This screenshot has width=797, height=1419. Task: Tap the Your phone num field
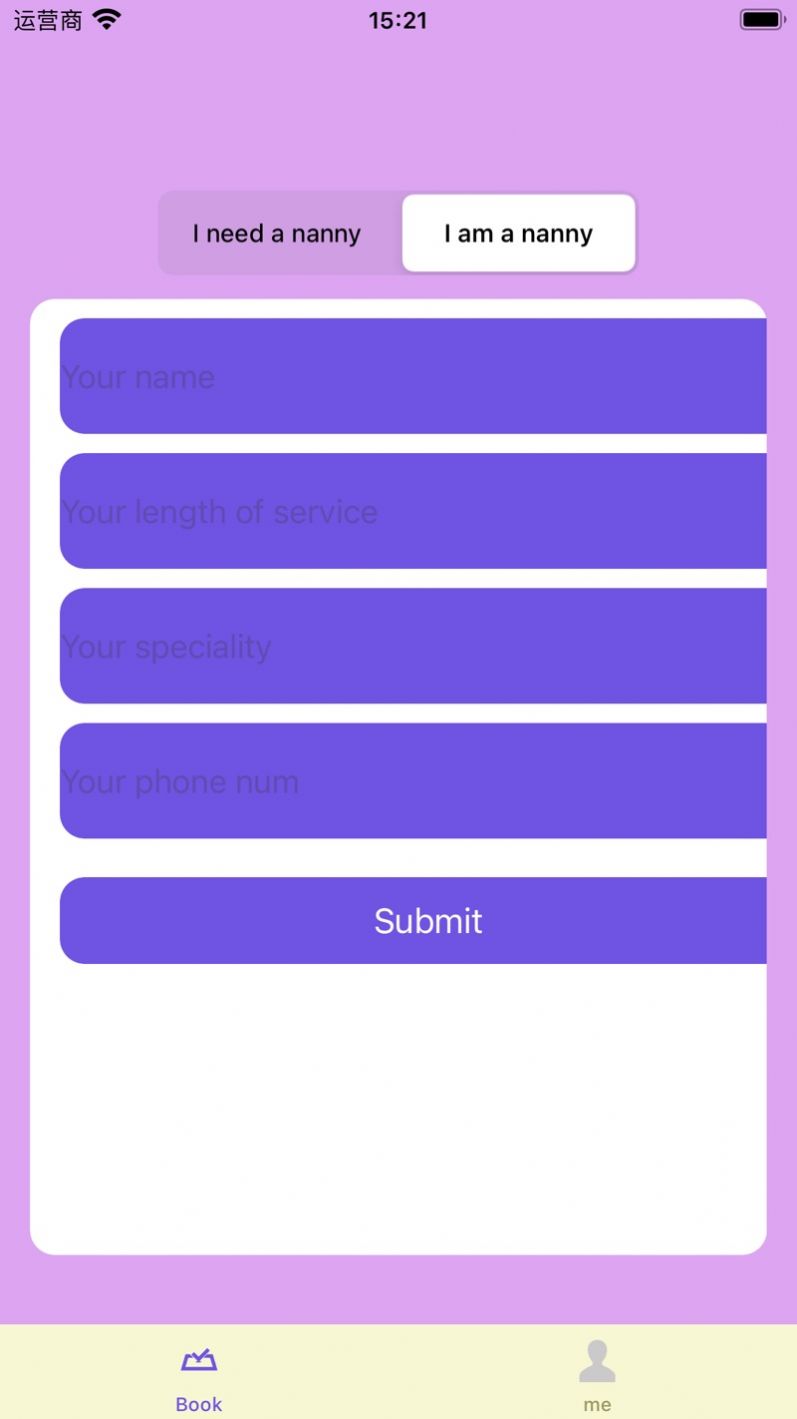pyautogui.click(x=413, y=781)
